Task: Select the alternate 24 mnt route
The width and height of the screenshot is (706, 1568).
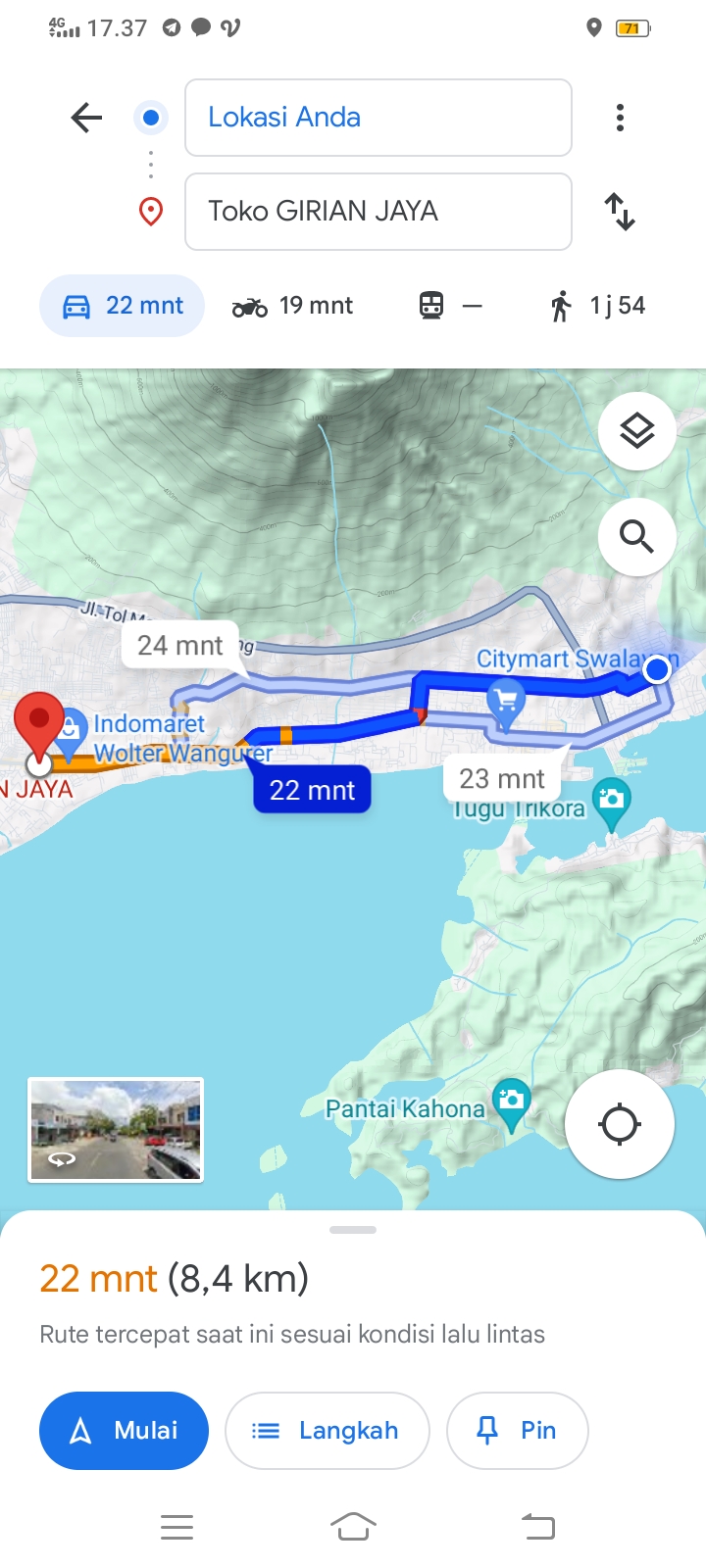Action: click(180, 645)
